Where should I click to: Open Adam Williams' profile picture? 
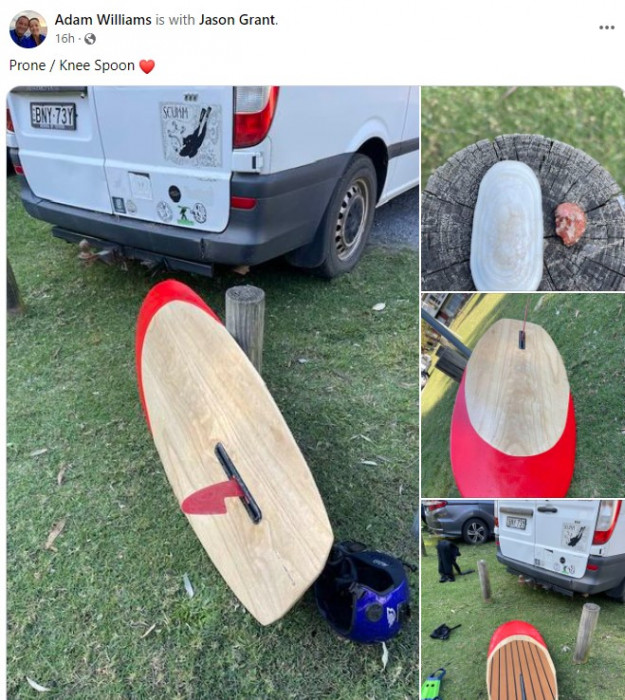28,29
